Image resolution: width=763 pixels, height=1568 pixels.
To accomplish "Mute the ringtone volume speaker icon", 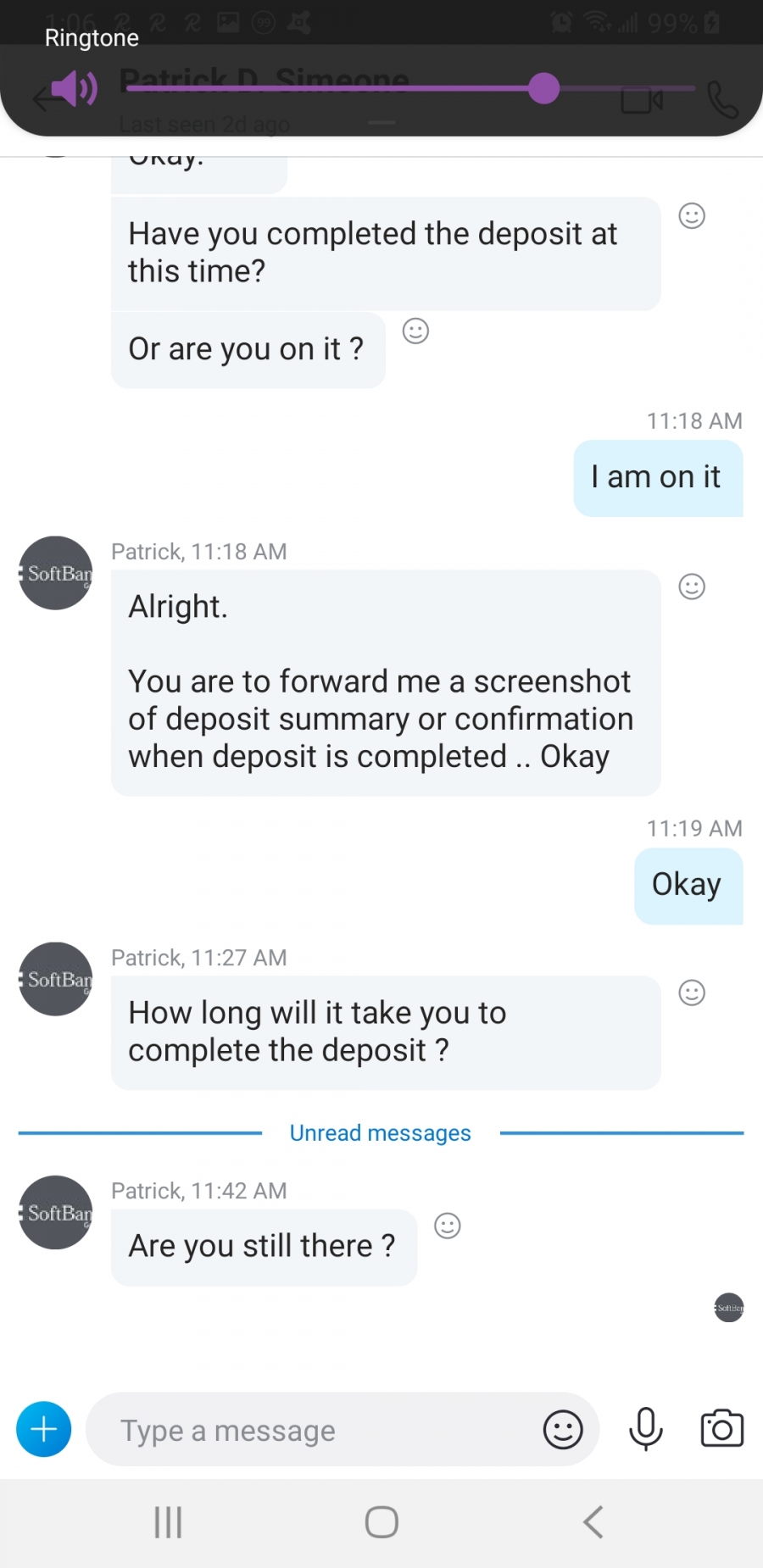I will click(x=75, y=88).
